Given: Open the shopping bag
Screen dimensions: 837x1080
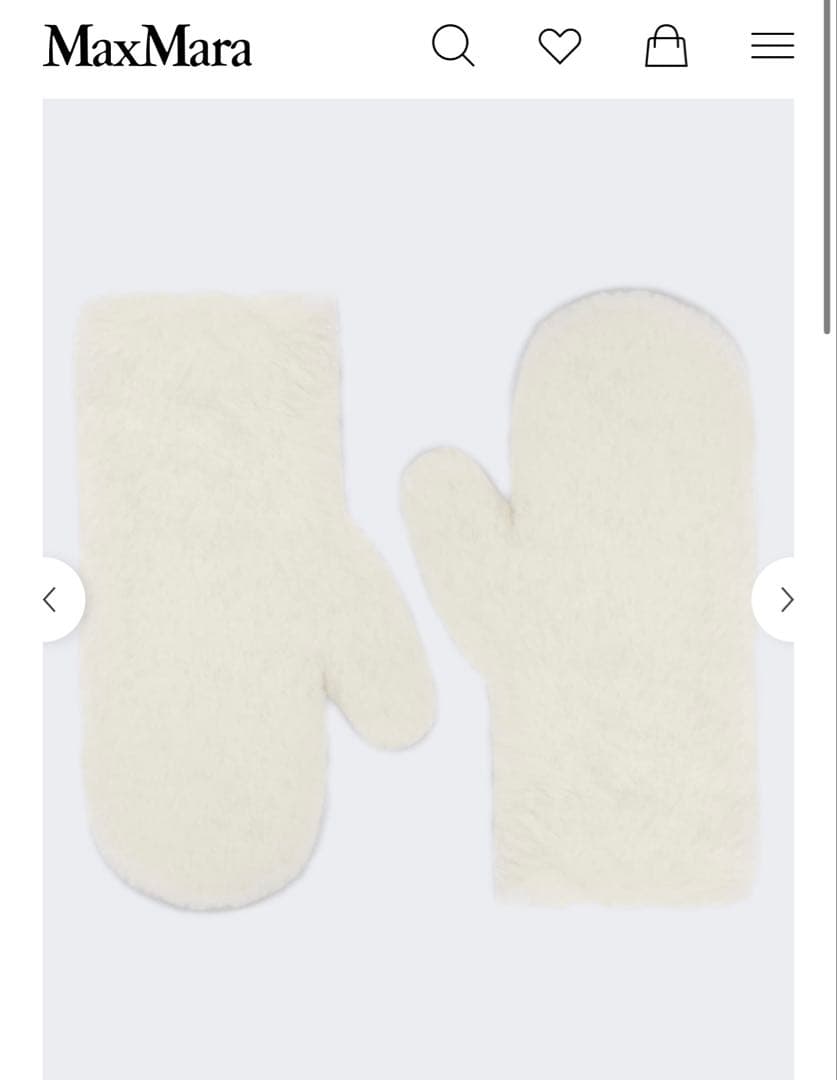Looking at the screenshot, I should tap(666, 46).
